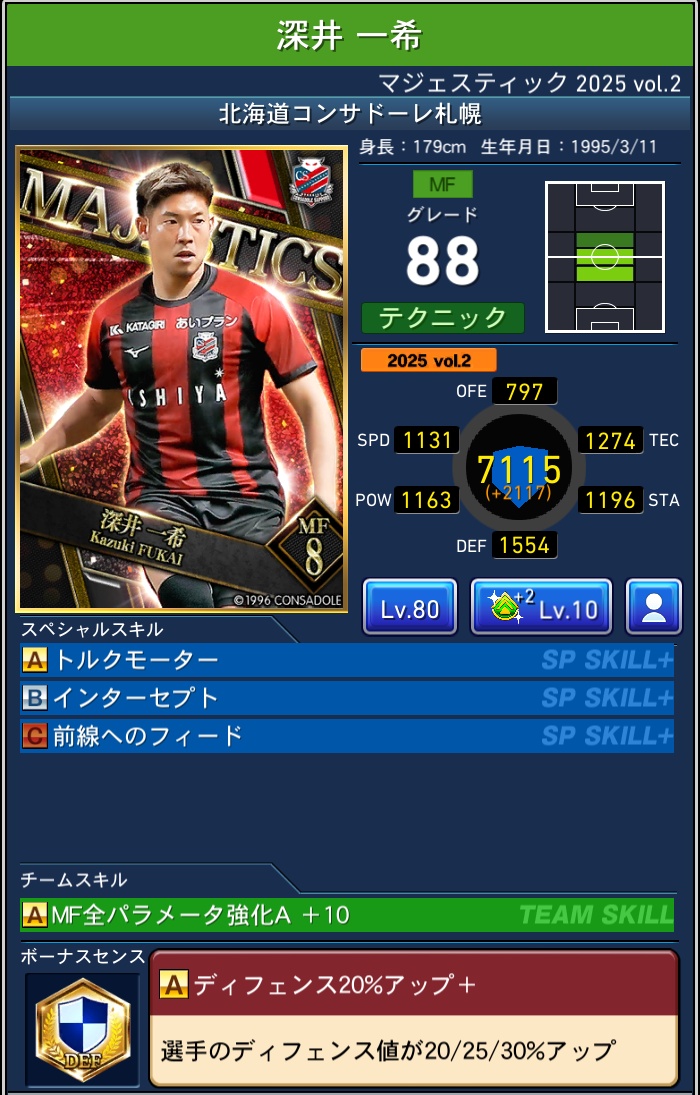
Task: Enlarge the 深井 一希 player card image
Action: (x=181, y=379)
